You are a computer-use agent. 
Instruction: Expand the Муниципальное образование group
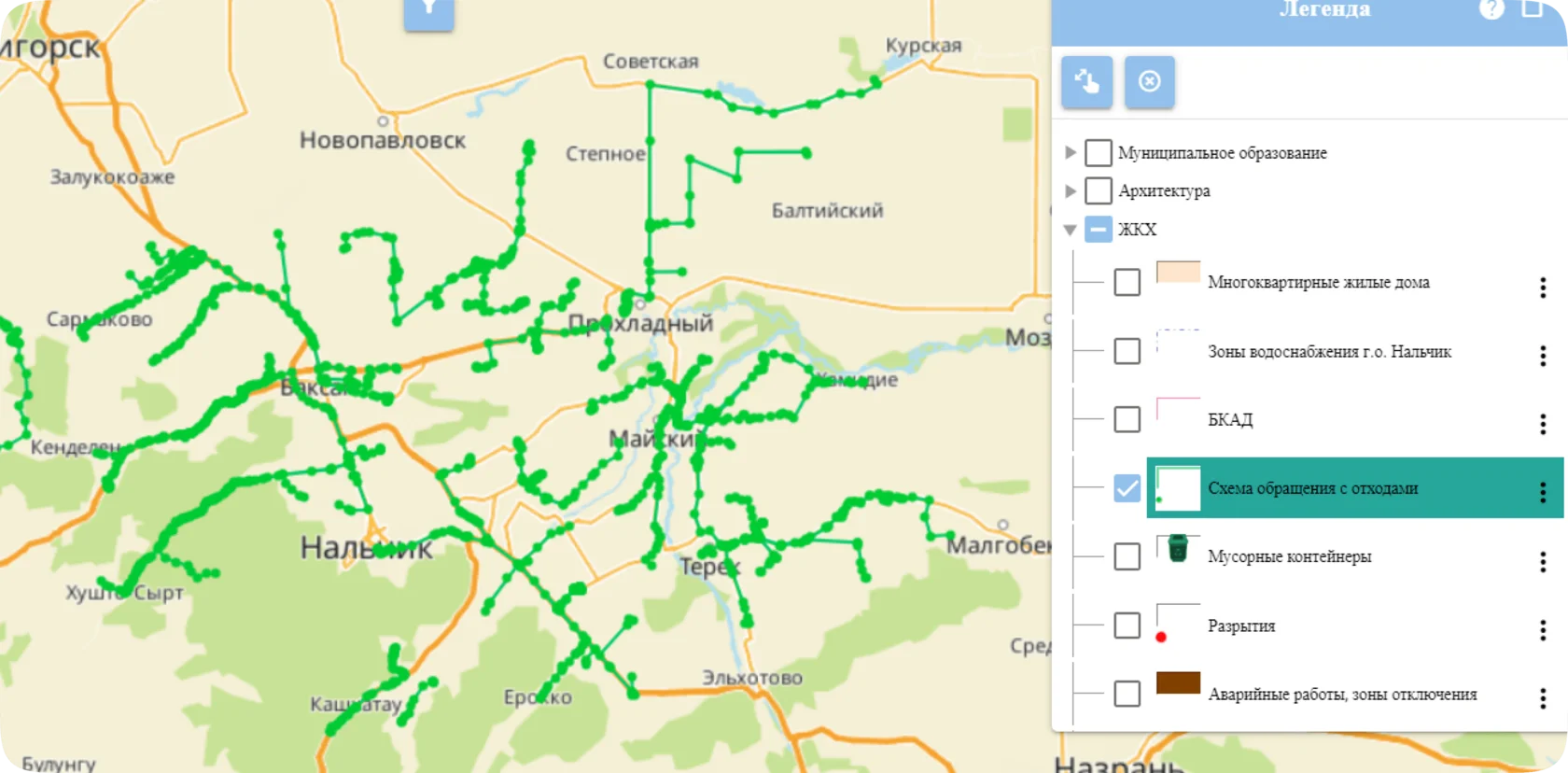click(x=1071, y=152)
